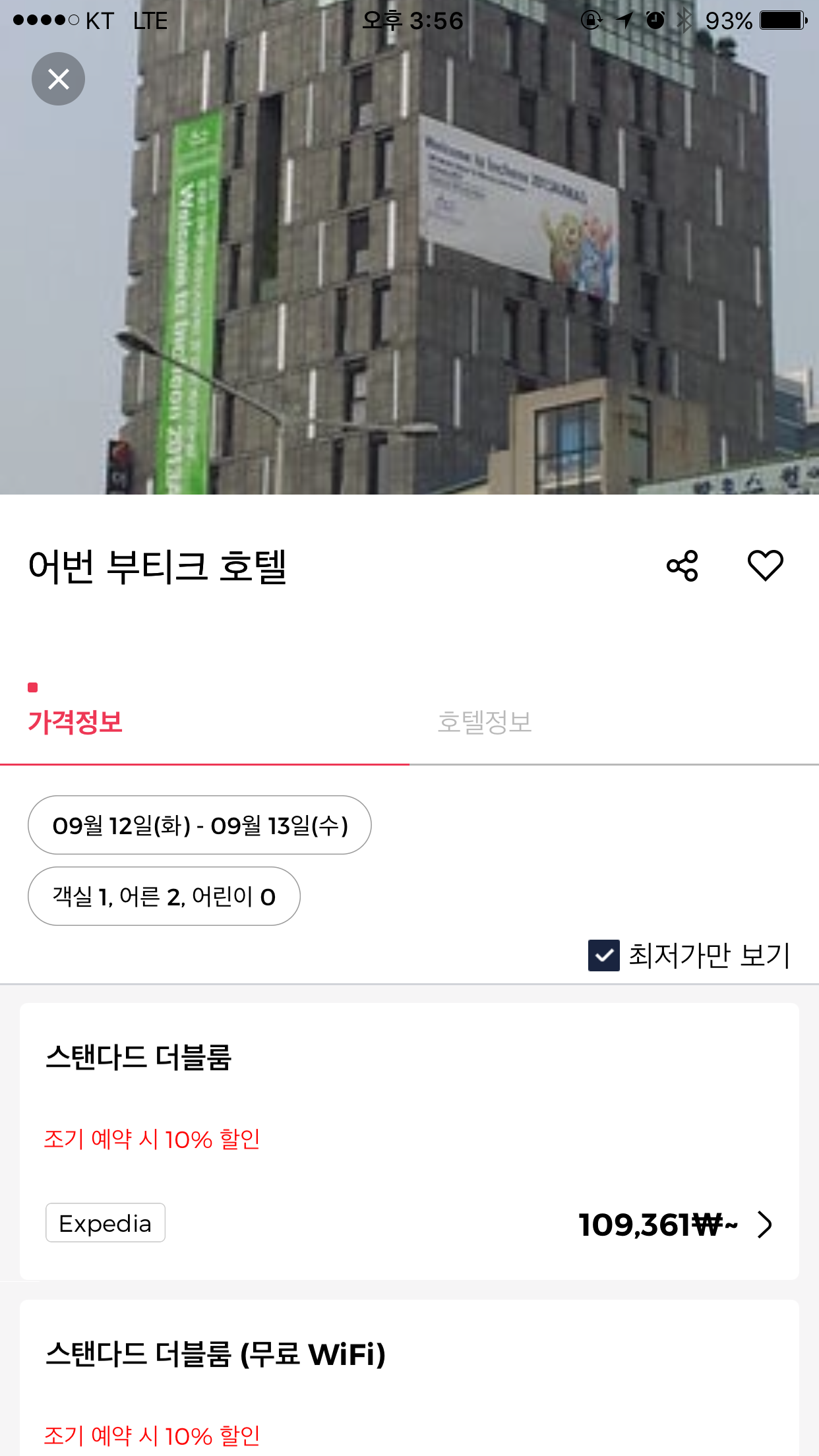Tap the Expedia provider badge
This screenshot has height=1456, width=819.
point(105,1223)
